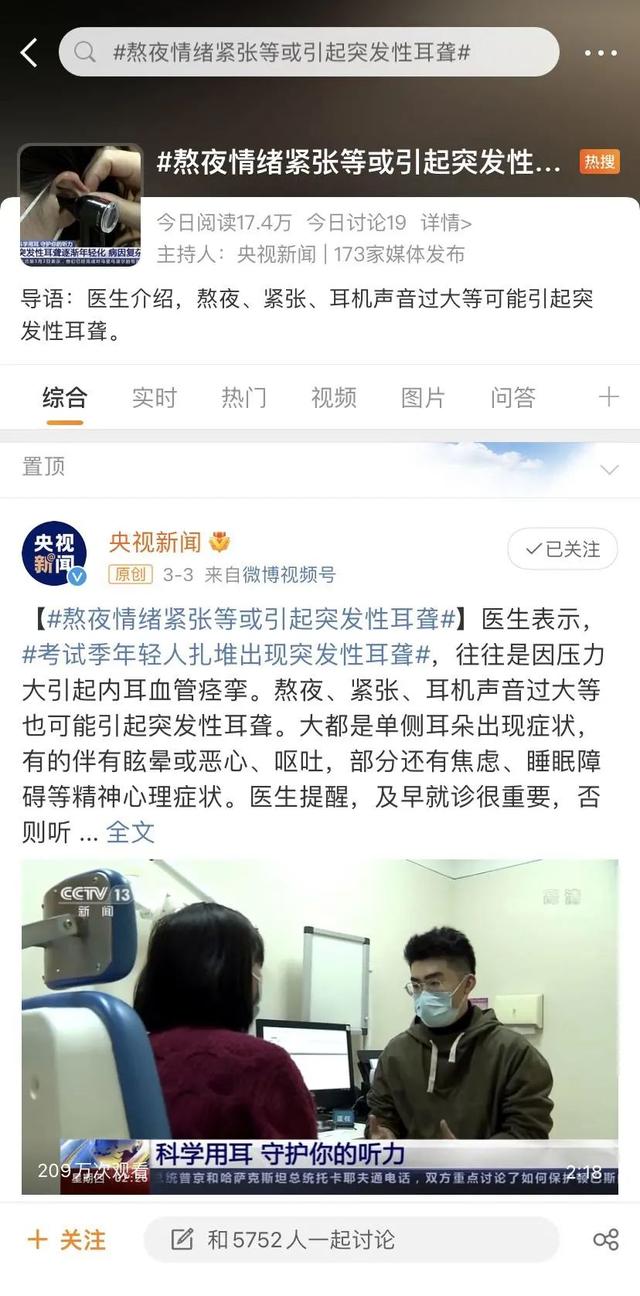640x1296 pixels.
Task: Switch to the 热门 tab
Action: click(244, 397)
